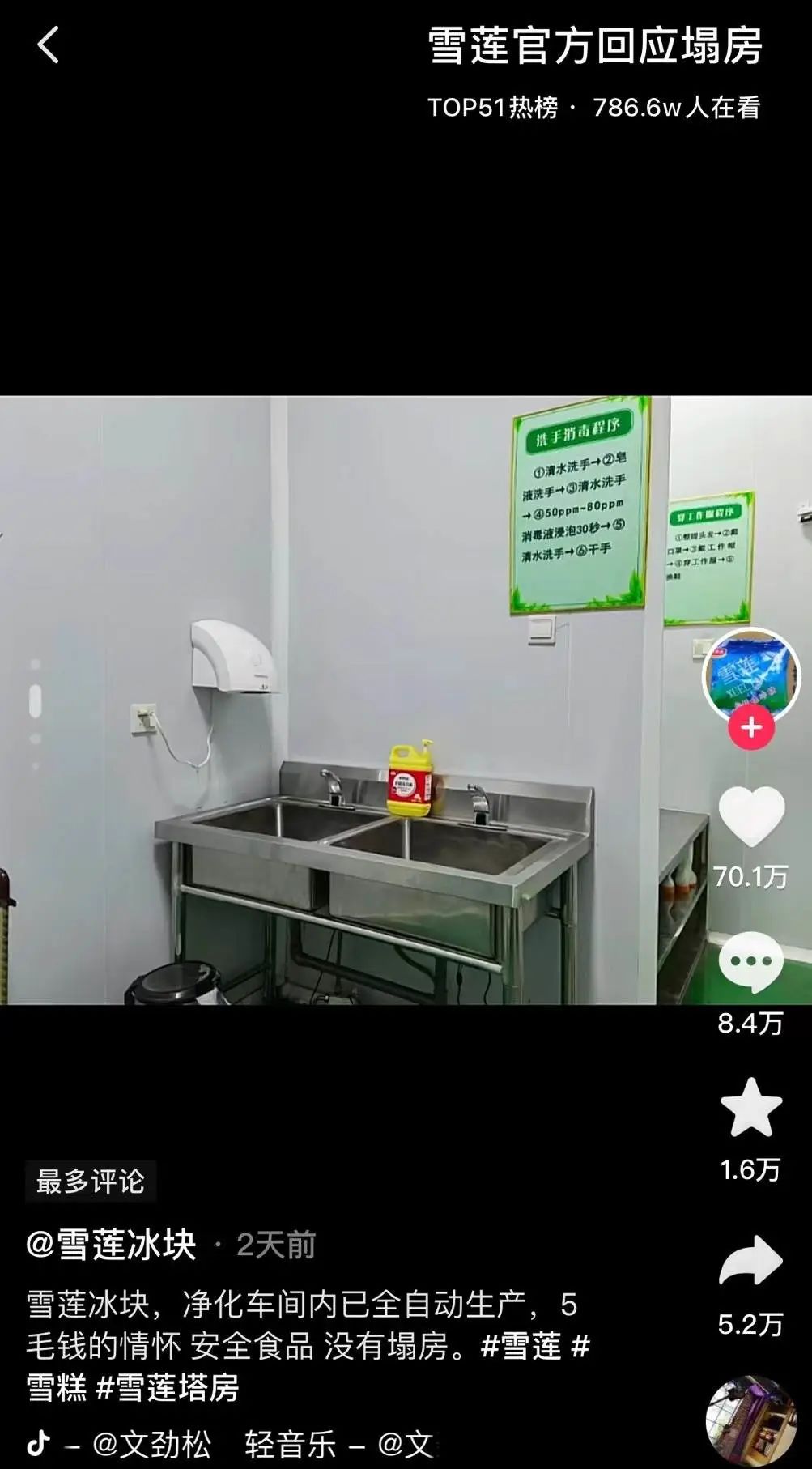Viewport: 812px width, 1469px height.
Task: Open the #雪莲塔房 hashtag
Action: [168, 1388]
